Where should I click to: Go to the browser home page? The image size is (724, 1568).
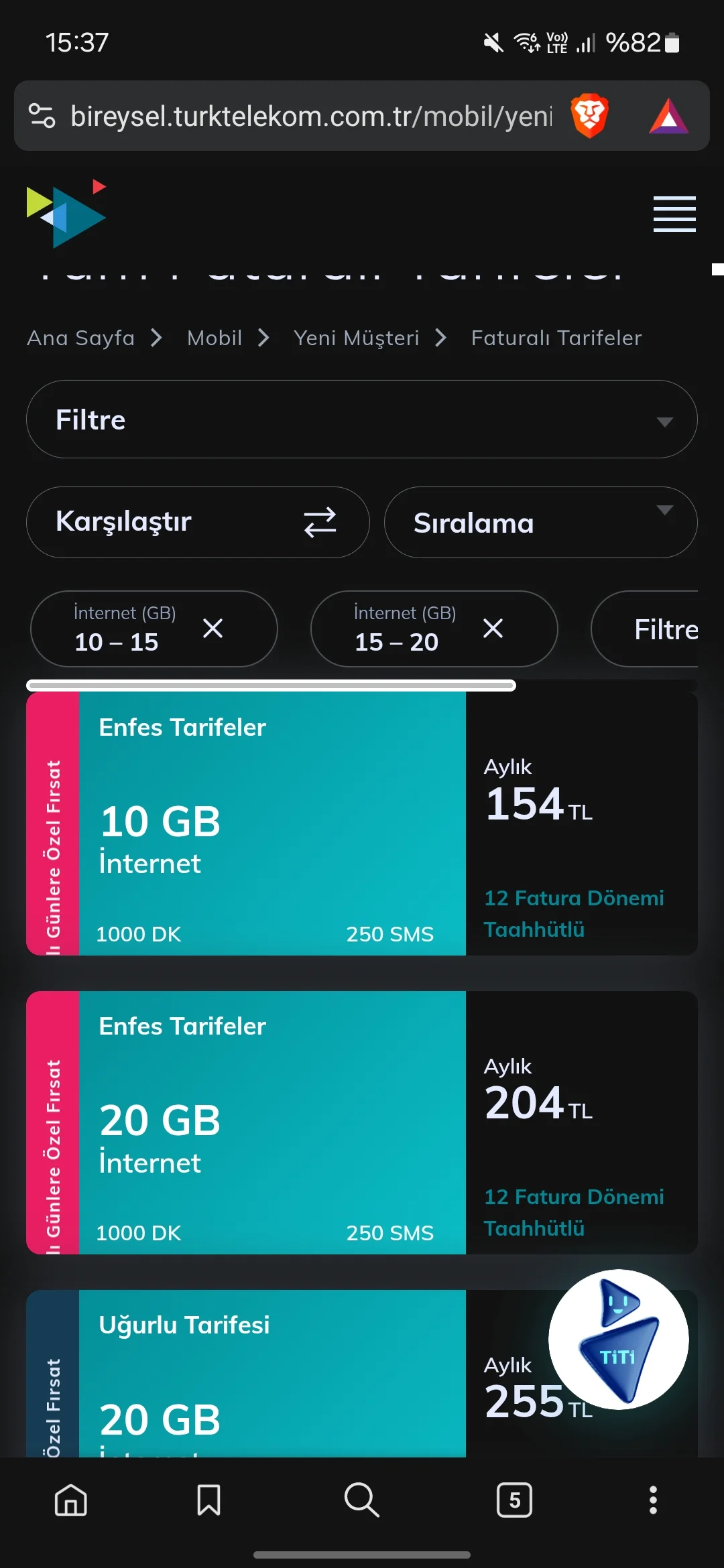coord(71,1500)
